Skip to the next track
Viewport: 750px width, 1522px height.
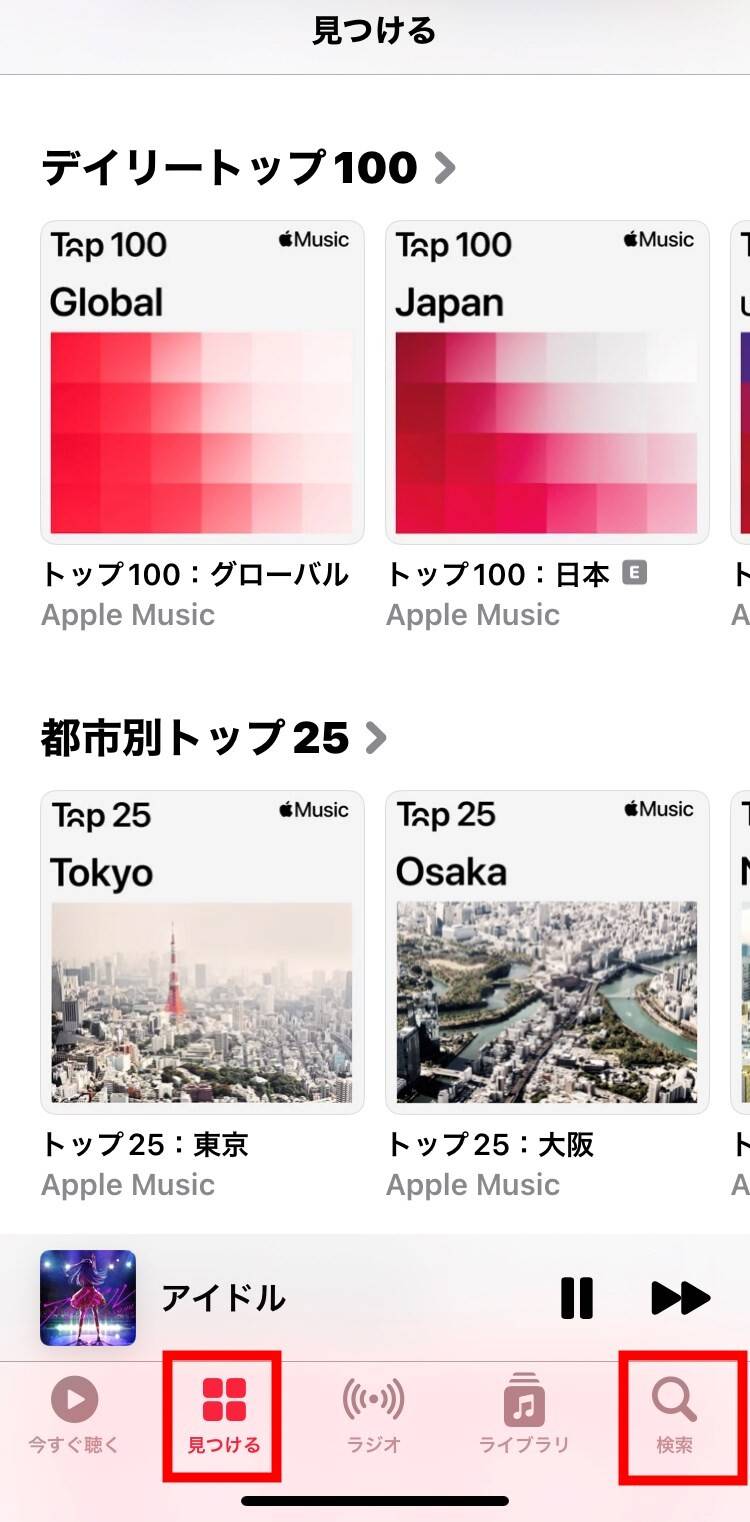(680, 1297)
